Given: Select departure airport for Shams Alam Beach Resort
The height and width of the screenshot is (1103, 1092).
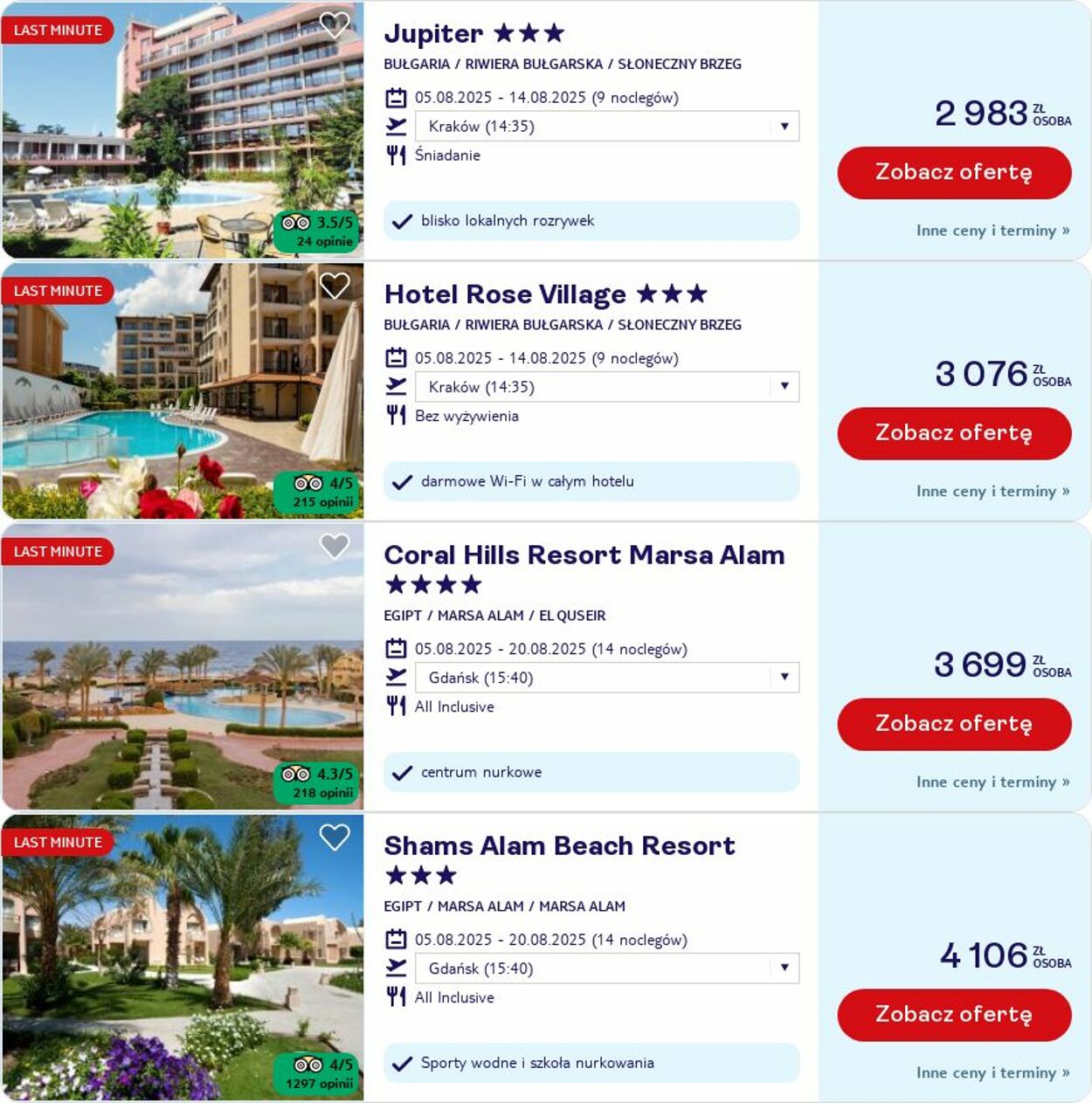Looking at the screenshot, I should (x=606, y=969).
